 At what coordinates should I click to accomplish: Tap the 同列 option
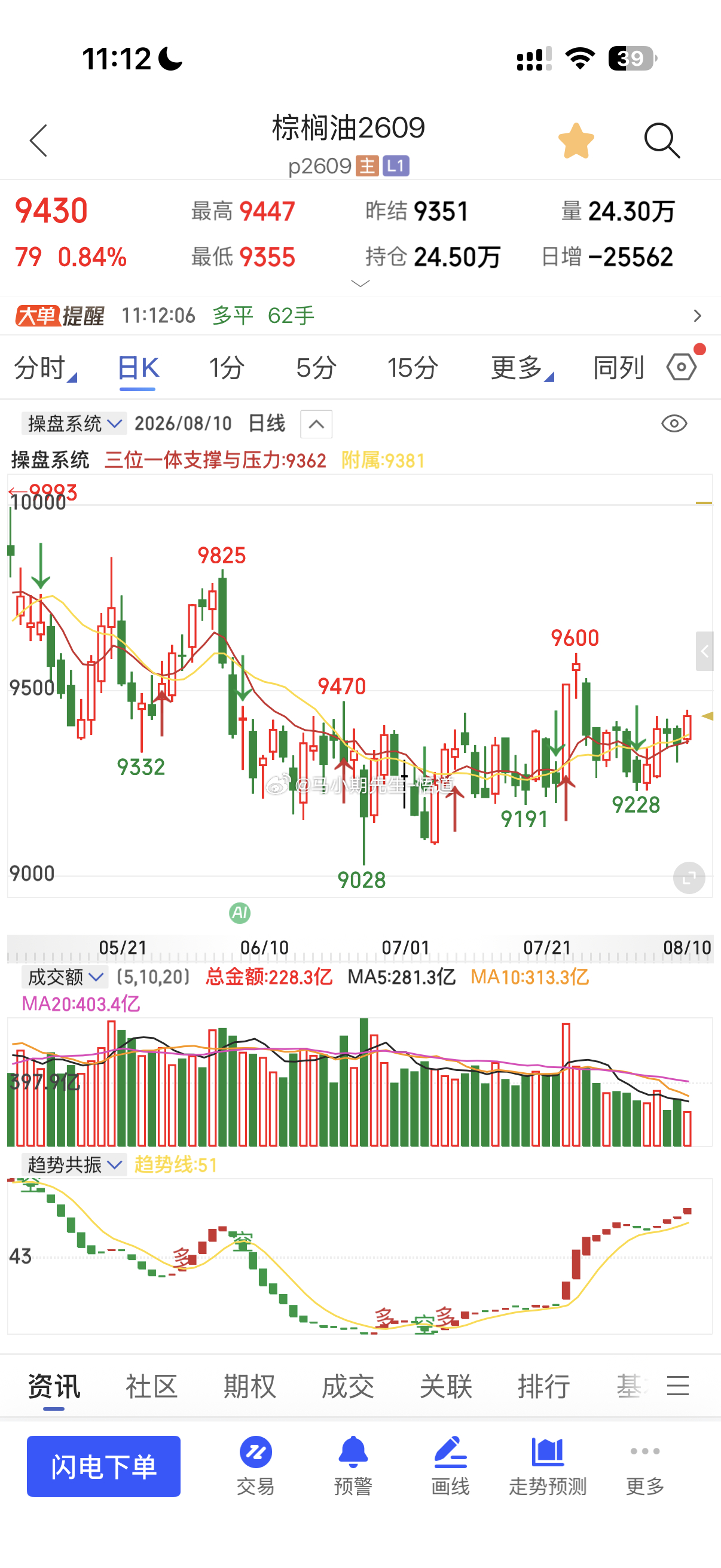tap(618, 368)
